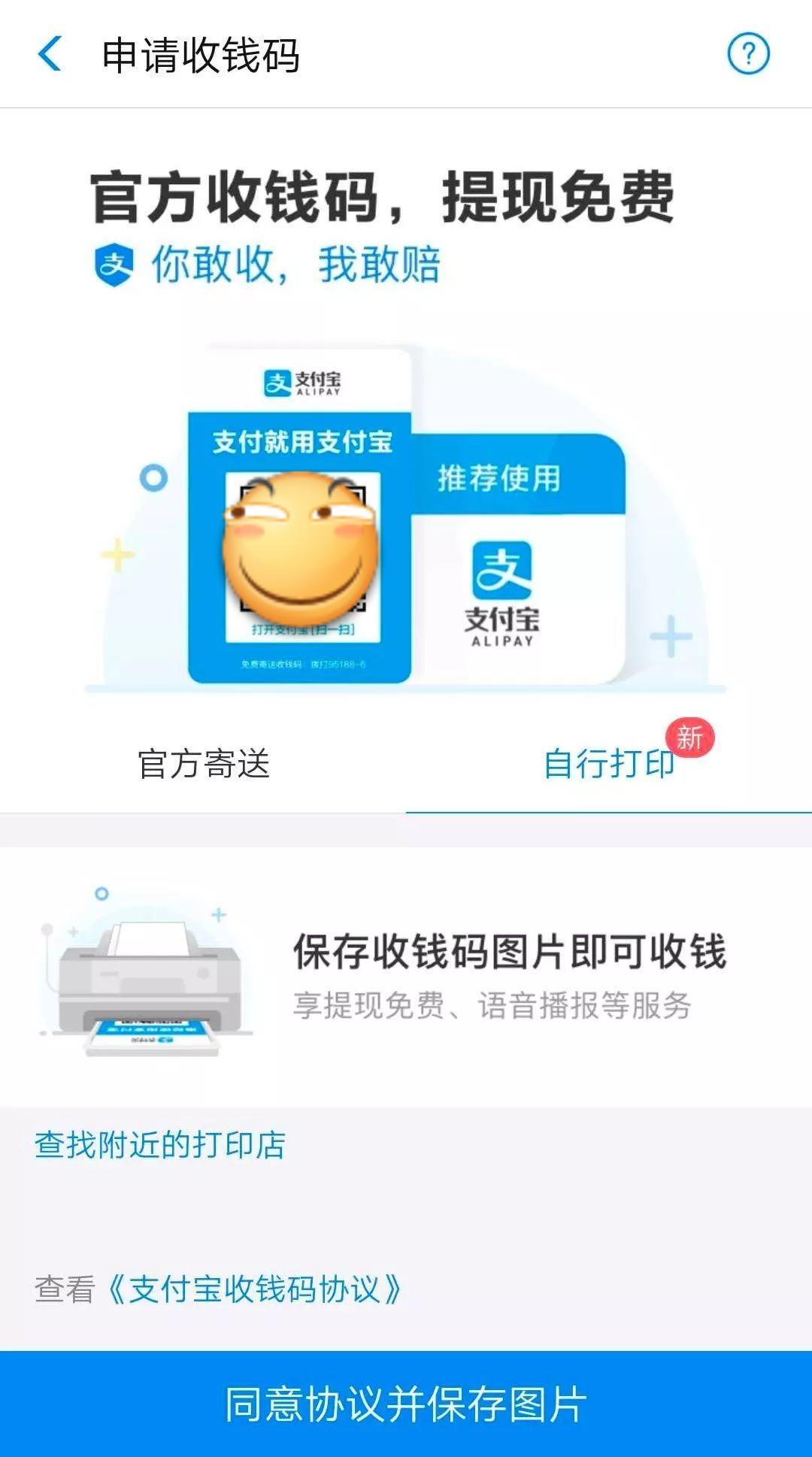Switch to the 自行打印 tab
812x1457 pixels.
[x=611, y=764]
